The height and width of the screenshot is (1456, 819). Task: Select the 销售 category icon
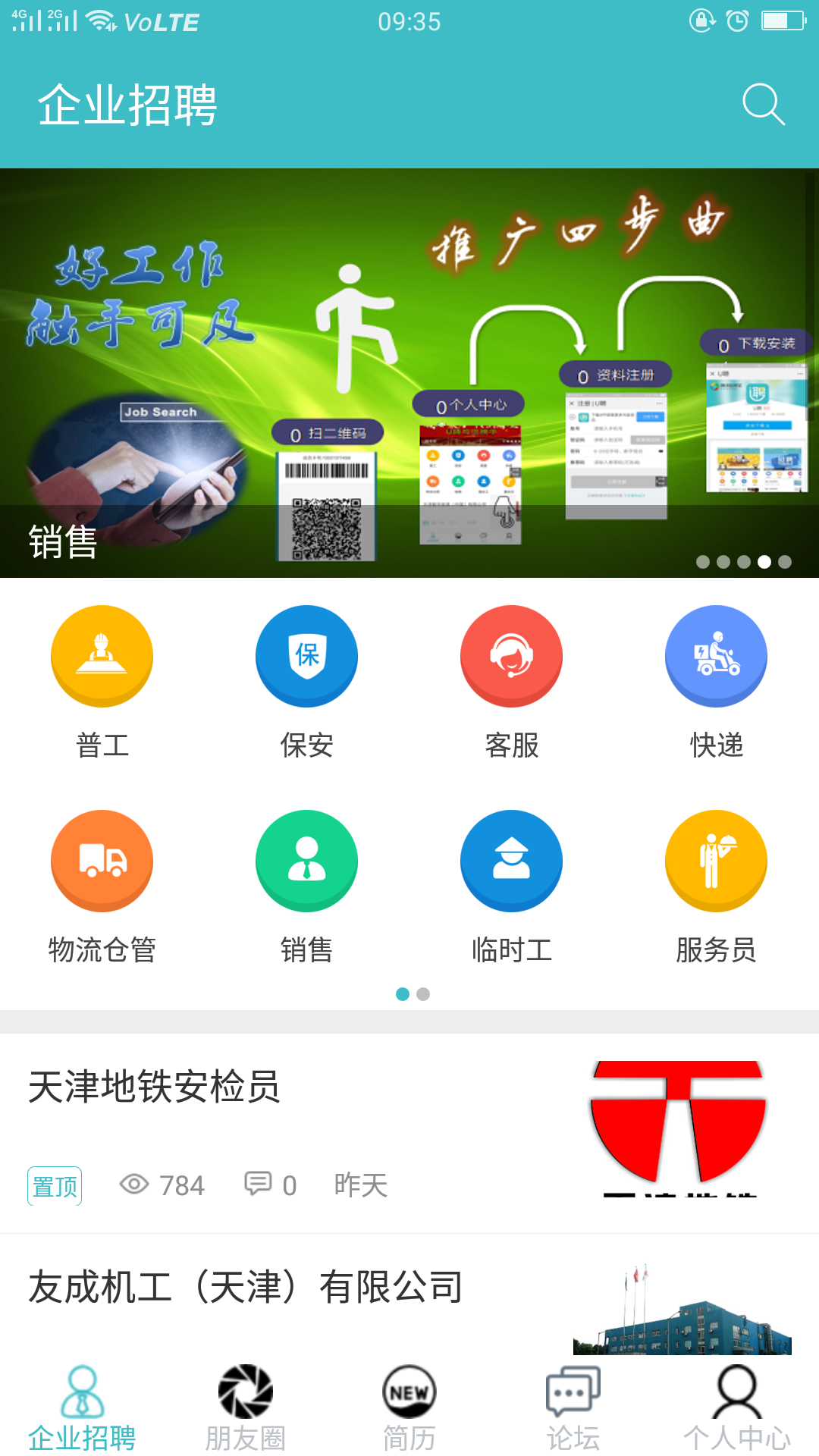[307, 861]
